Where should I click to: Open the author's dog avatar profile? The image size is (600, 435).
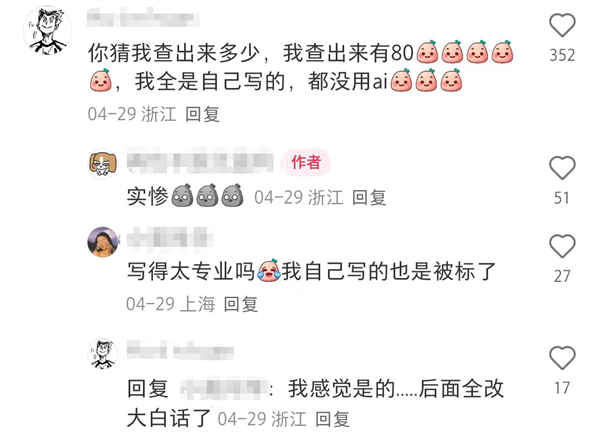coord(103,163)
